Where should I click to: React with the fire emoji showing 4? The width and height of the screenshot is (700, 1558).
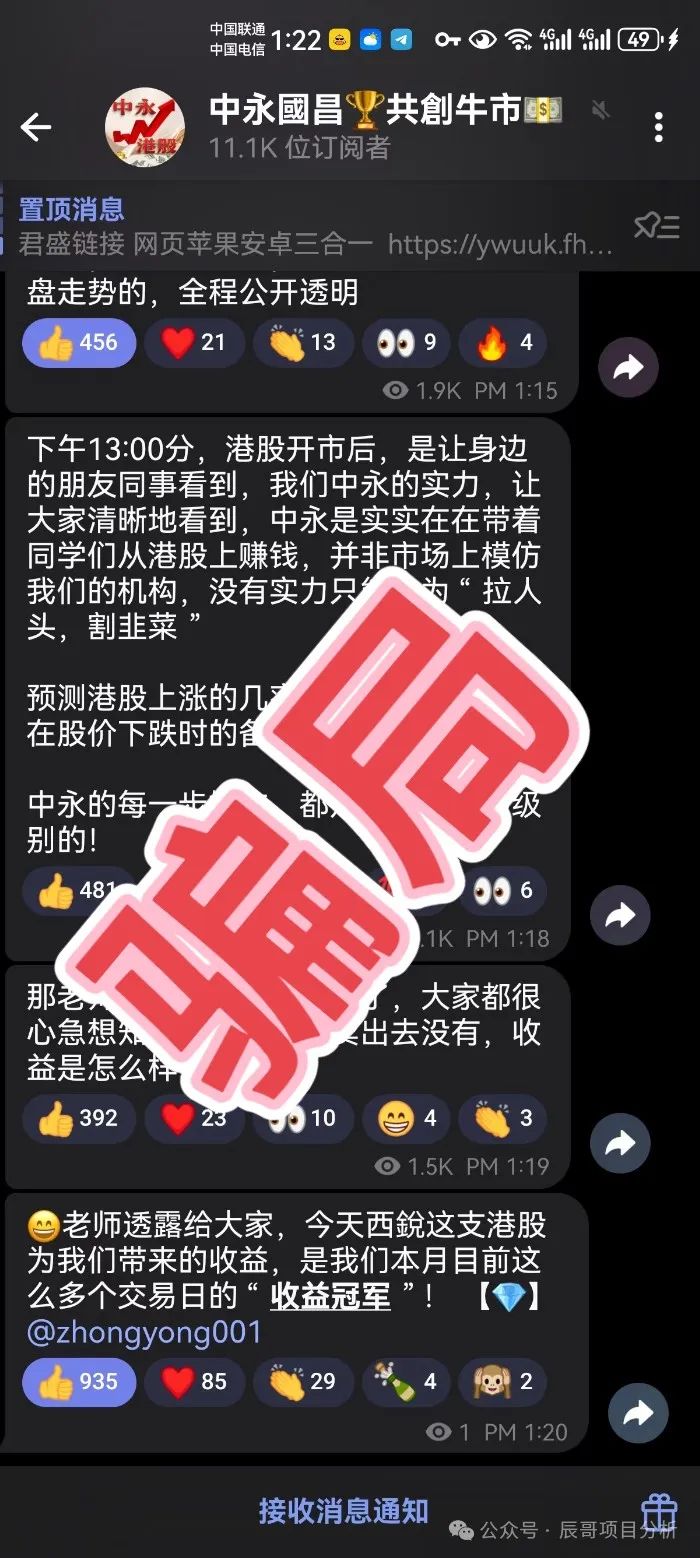point(502,343)
